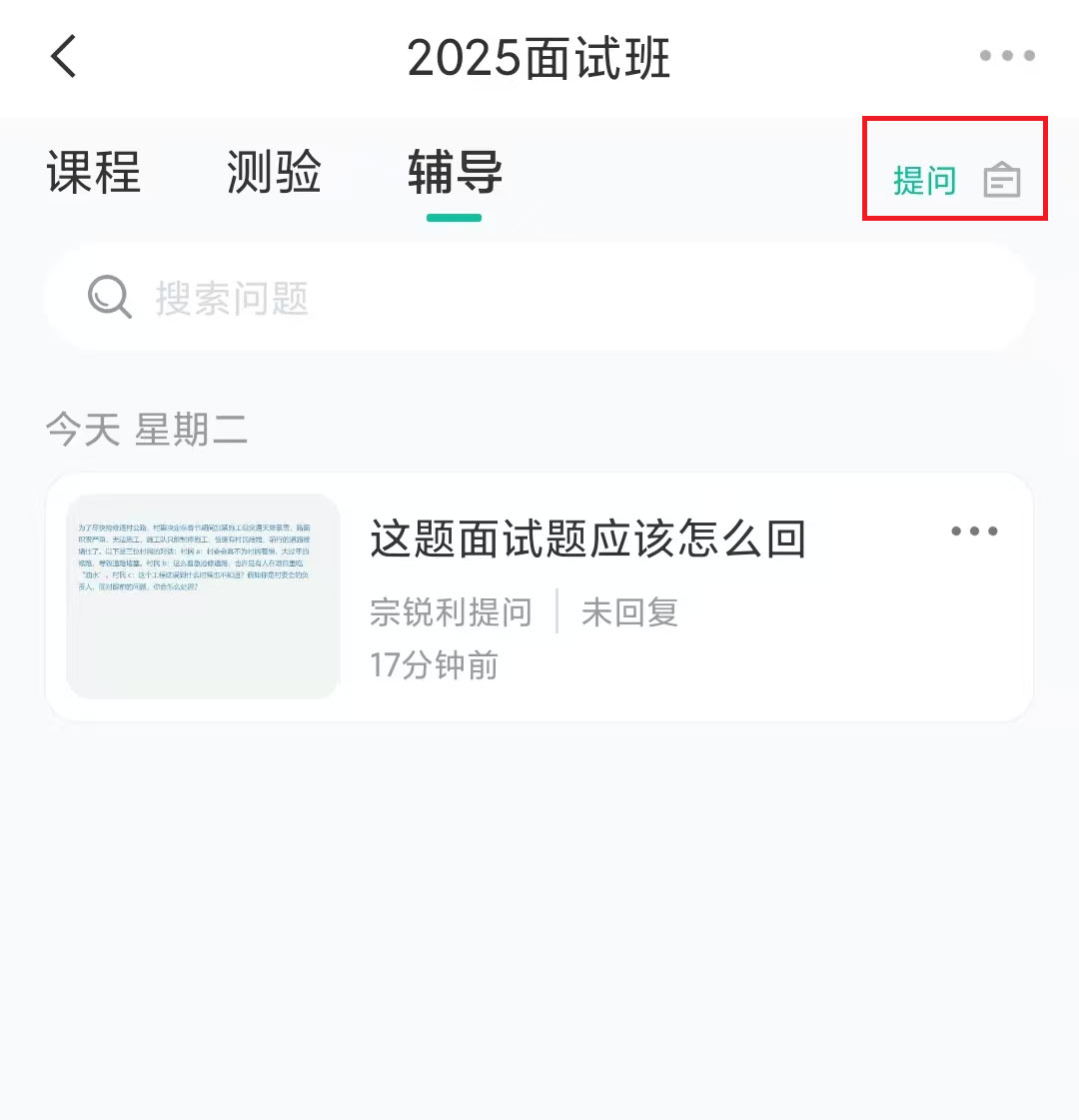
Task: Open the archive icon beside 提问
Action: (1002, 181)
